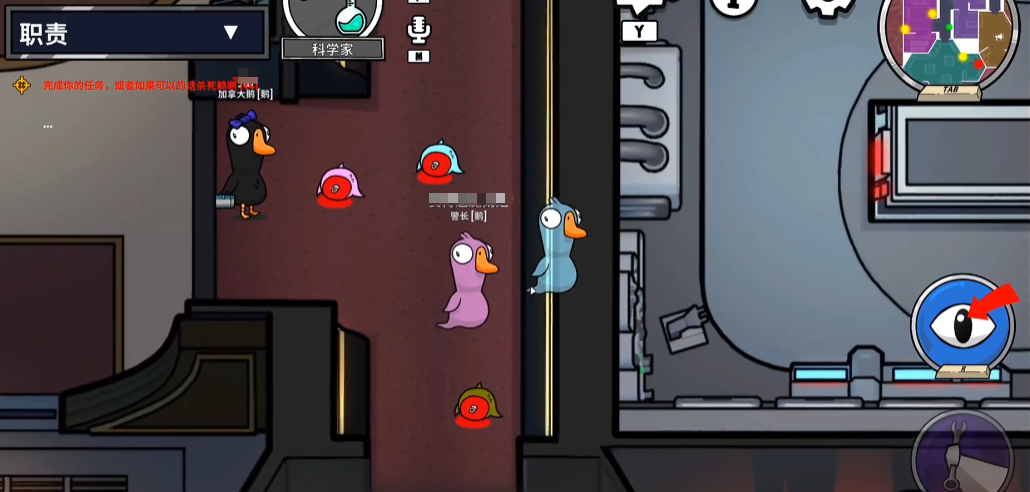Open the game settings gear

(827, 6)
